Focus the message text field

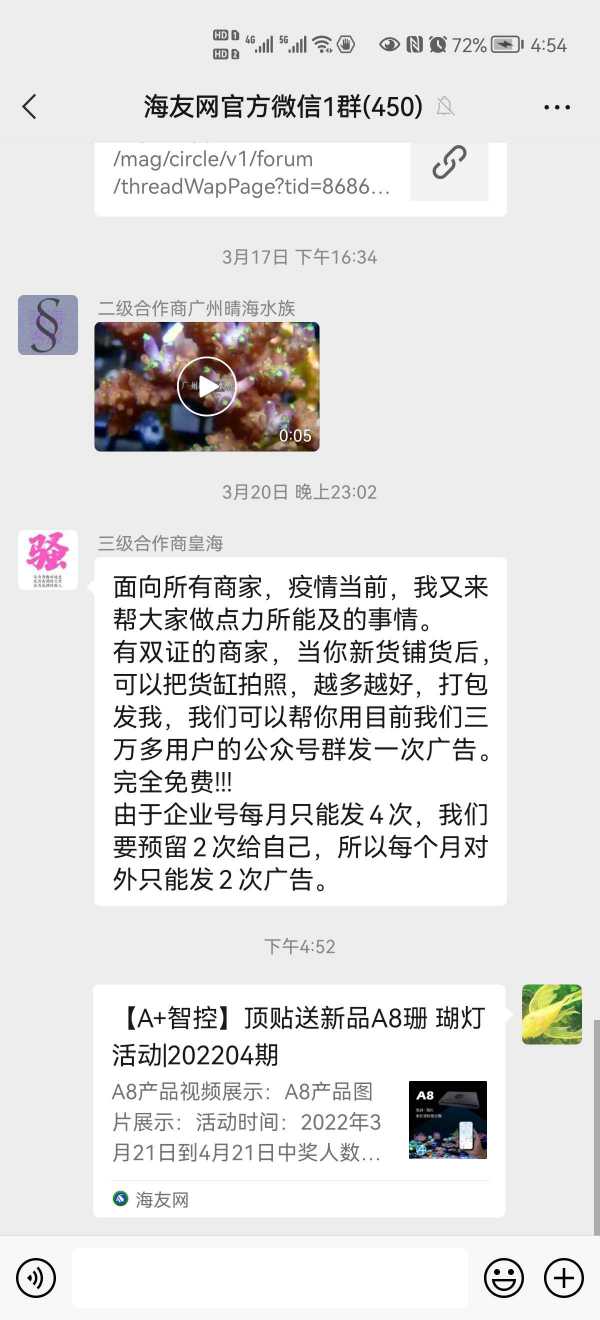pos(270,1278)
